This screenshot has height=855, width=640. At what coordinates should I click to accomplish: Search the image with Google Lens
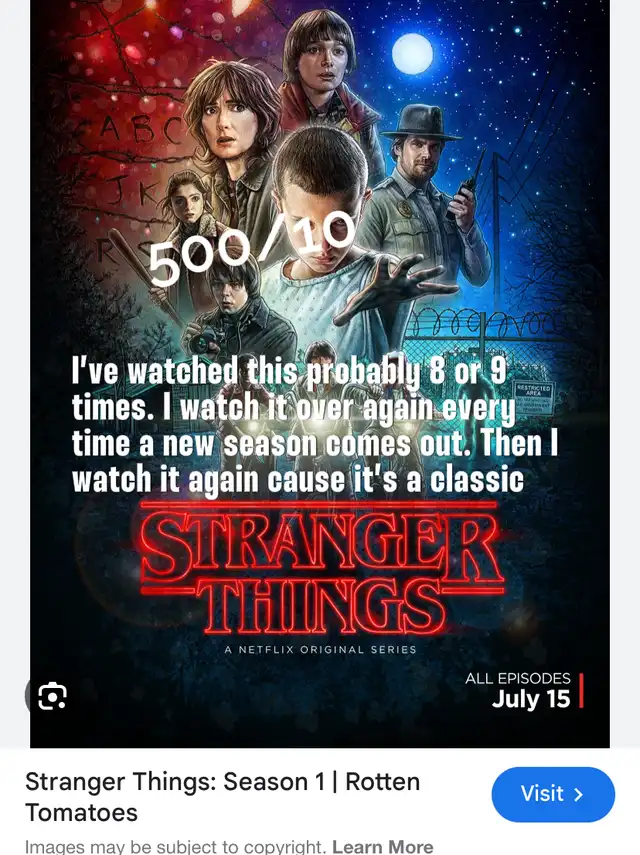click(52, 696)
